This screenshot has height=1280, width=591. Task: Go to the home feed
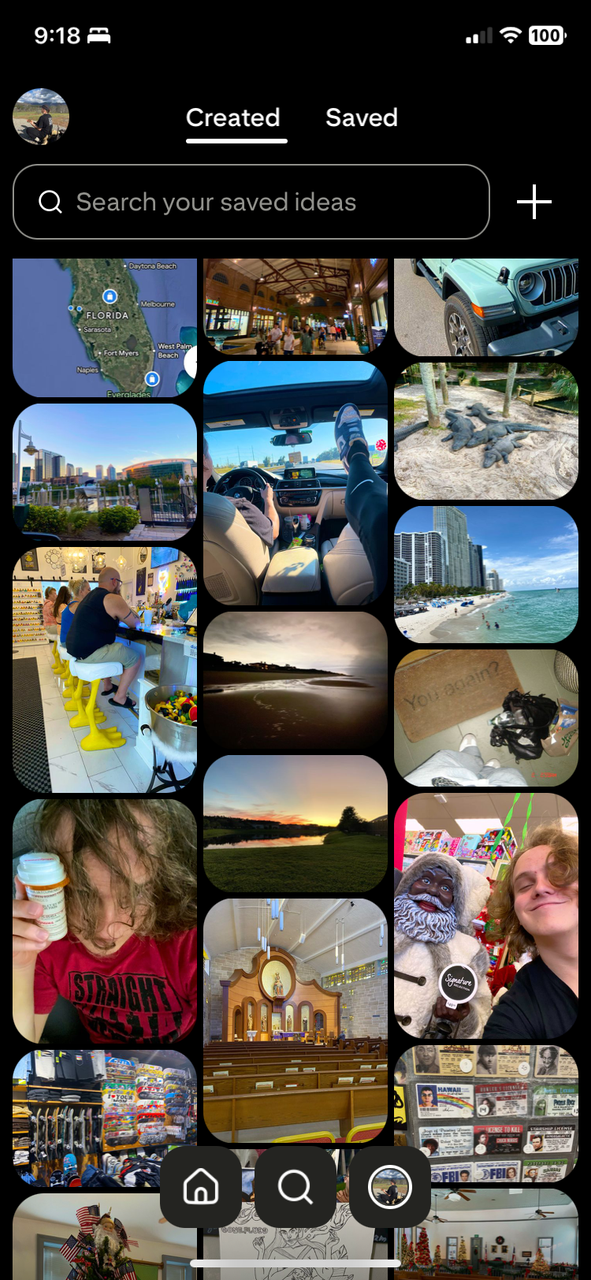[201, 1187]
